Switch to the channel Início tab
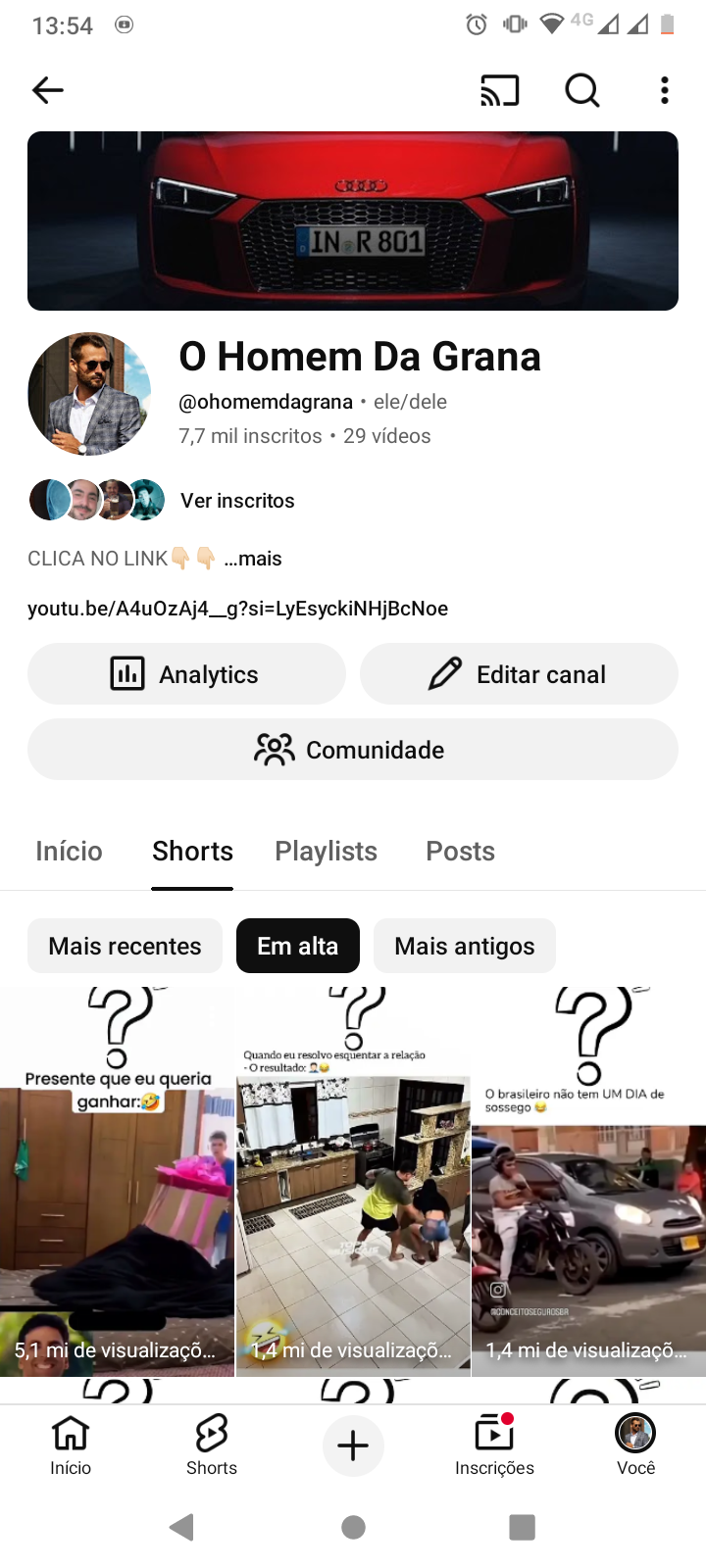 (x=69, y=851)
